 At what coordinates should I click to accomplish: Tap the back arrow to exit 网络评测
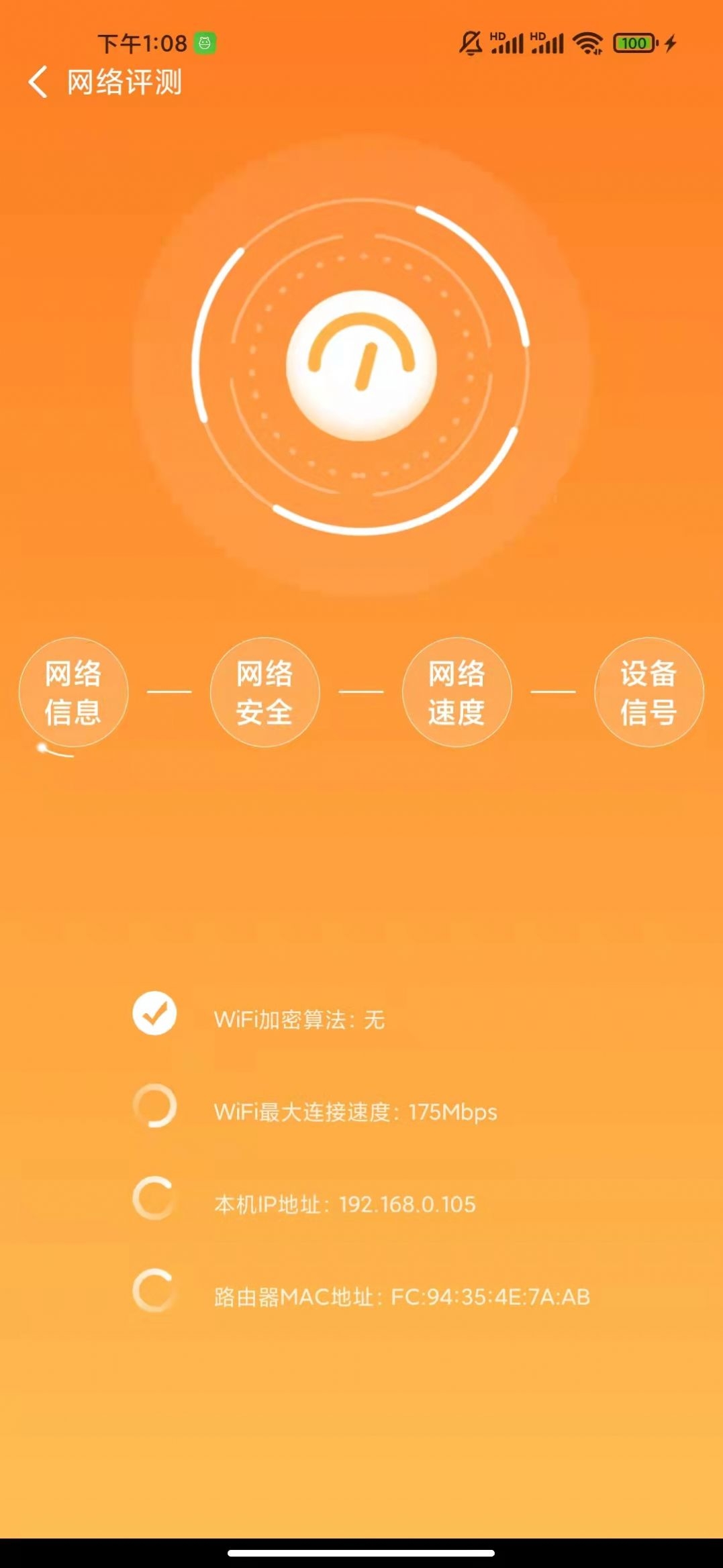coord(38,83)
